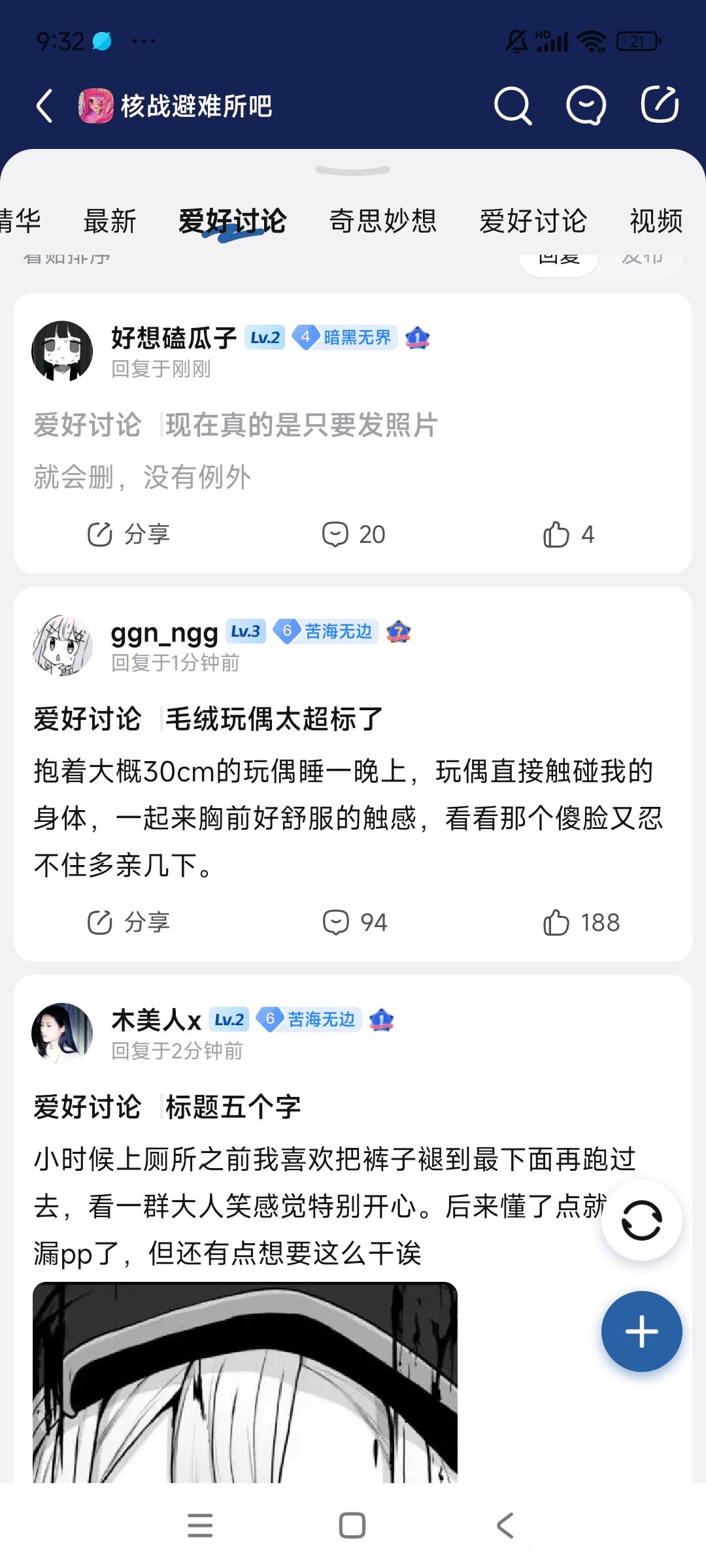Switch to the 奇思妙想 tab
The image size is (706, 1568).
pyautogui.click(x=382, y=221)
